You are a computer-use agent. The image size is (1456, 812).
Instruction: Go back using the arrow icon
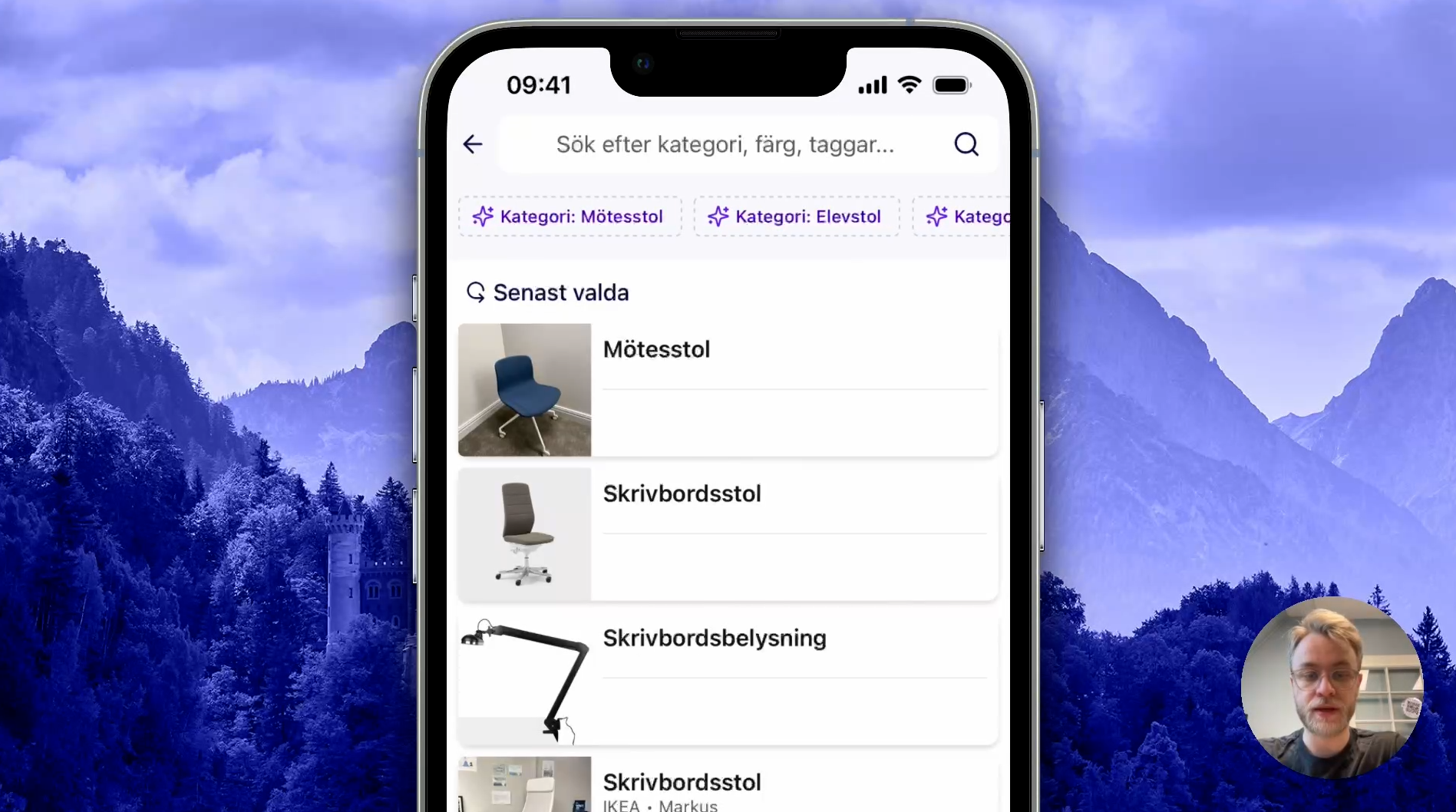(x=473, y=144)
